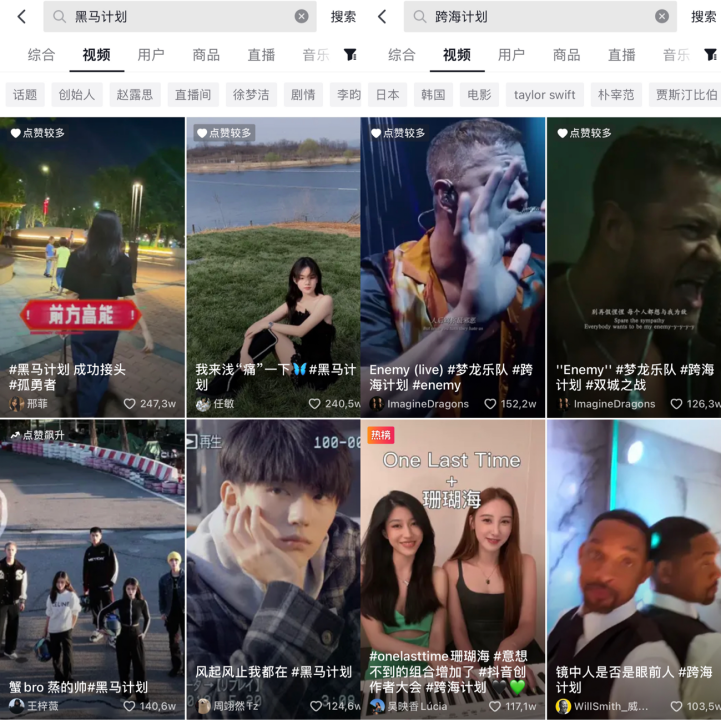Viewport: 721px width, 720px height.
Task: Clear the 黑马计划 search text
Action: tap(301, 16)
